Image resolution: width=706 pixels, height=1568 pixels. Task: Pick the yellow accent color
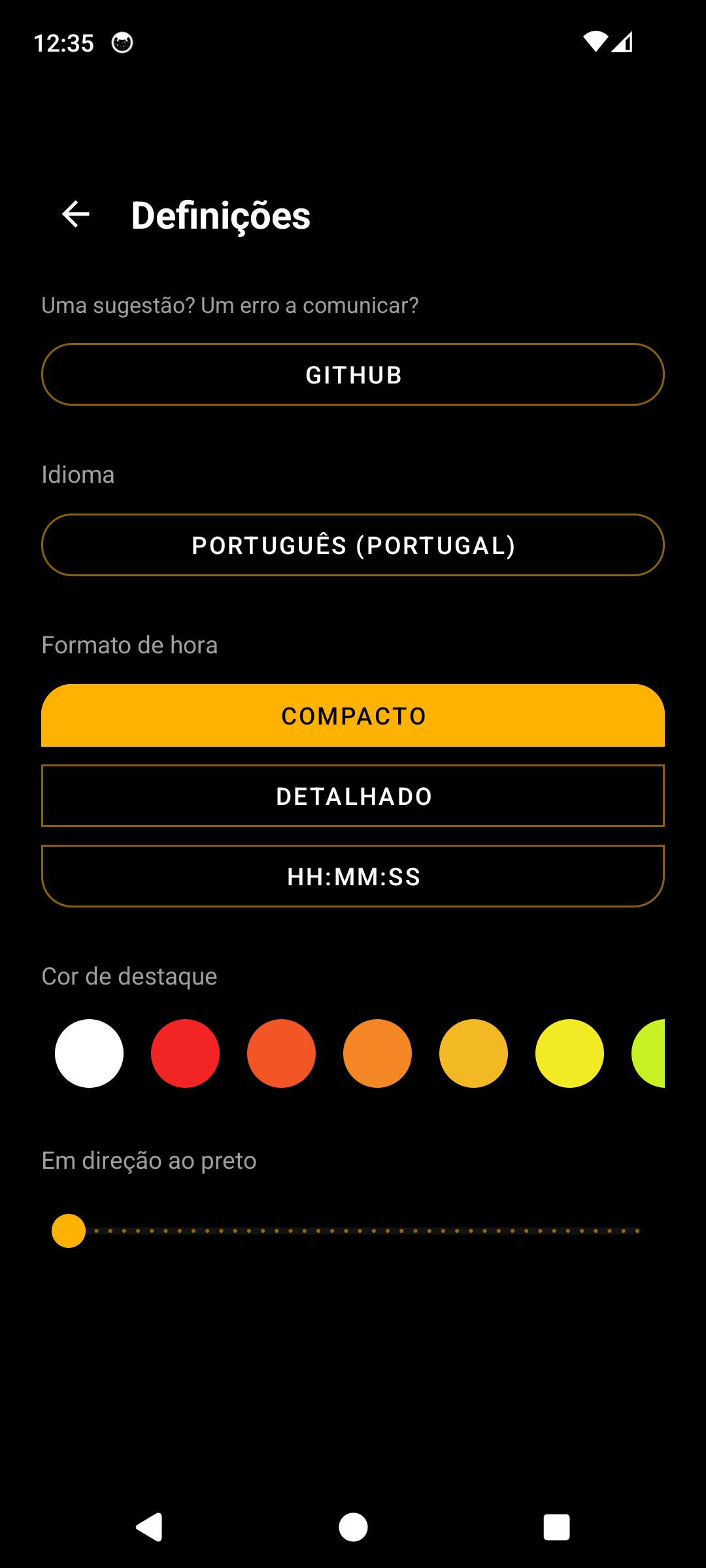tap(569, 1053)
